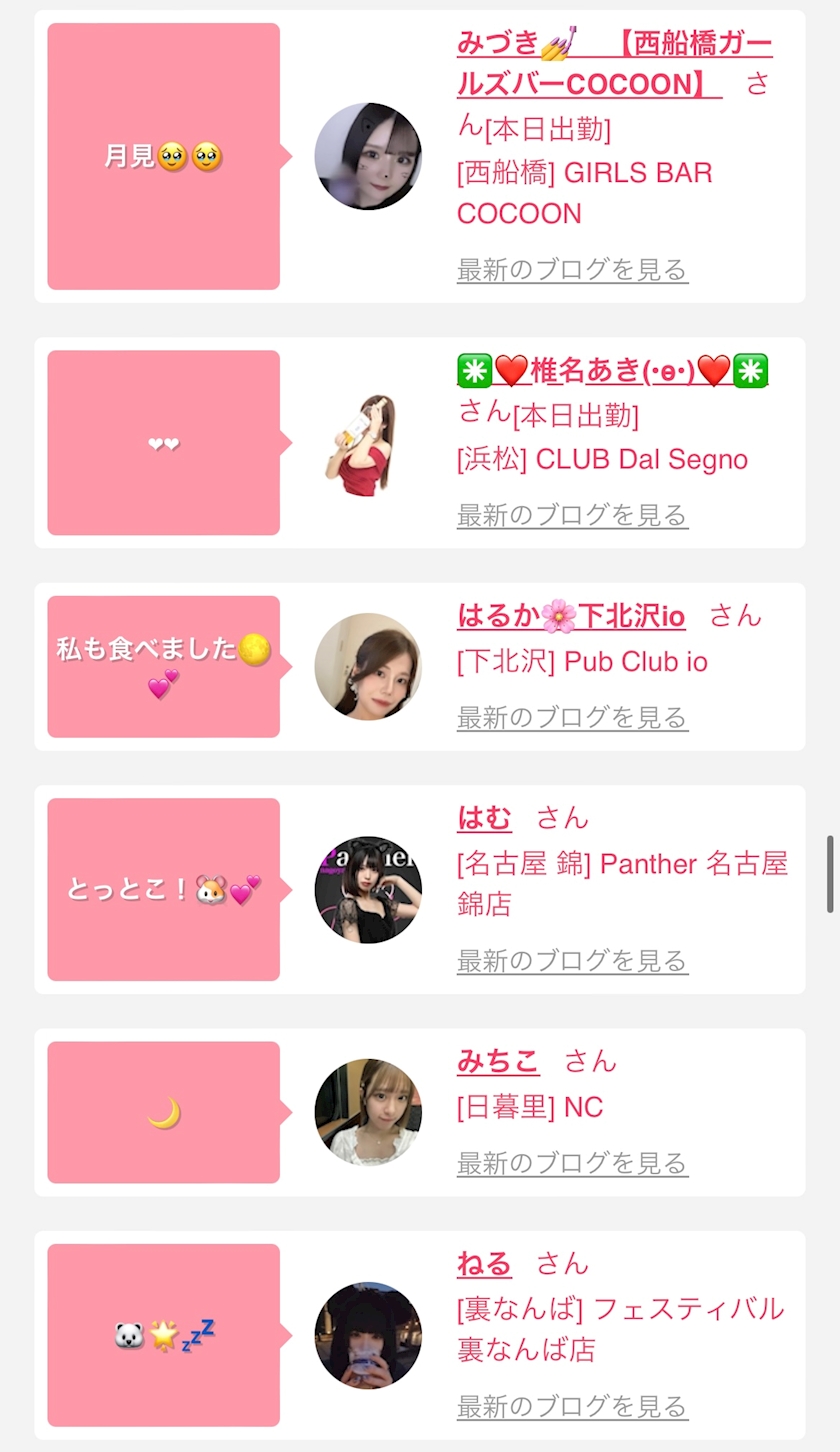Open the とっとこ！ pink comment bubble
The height and width of the screenshot is (1452, 840).
click(x=163, y=889)
